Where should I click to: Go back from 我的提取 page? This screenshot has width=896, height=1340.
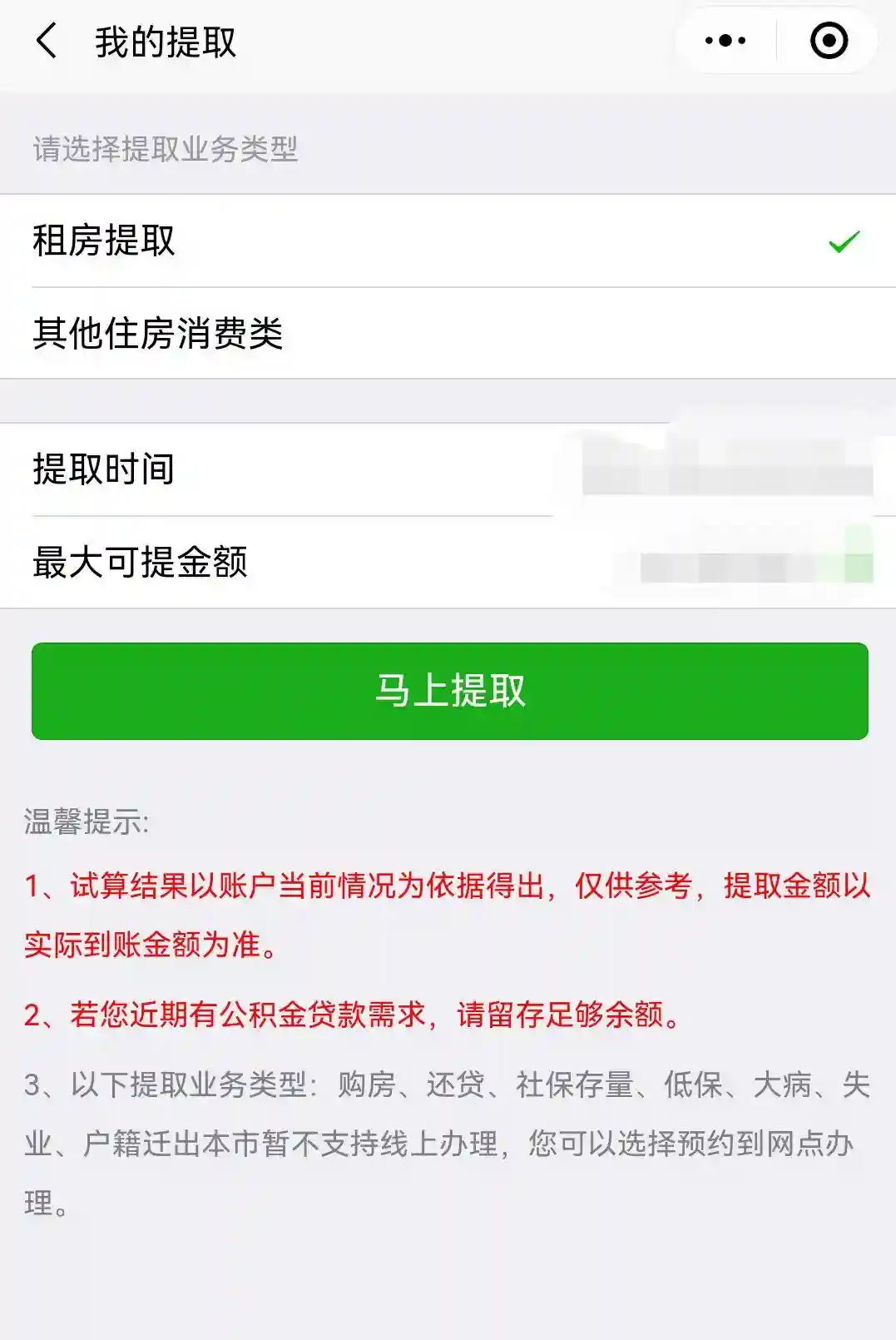tap(47, 41)
